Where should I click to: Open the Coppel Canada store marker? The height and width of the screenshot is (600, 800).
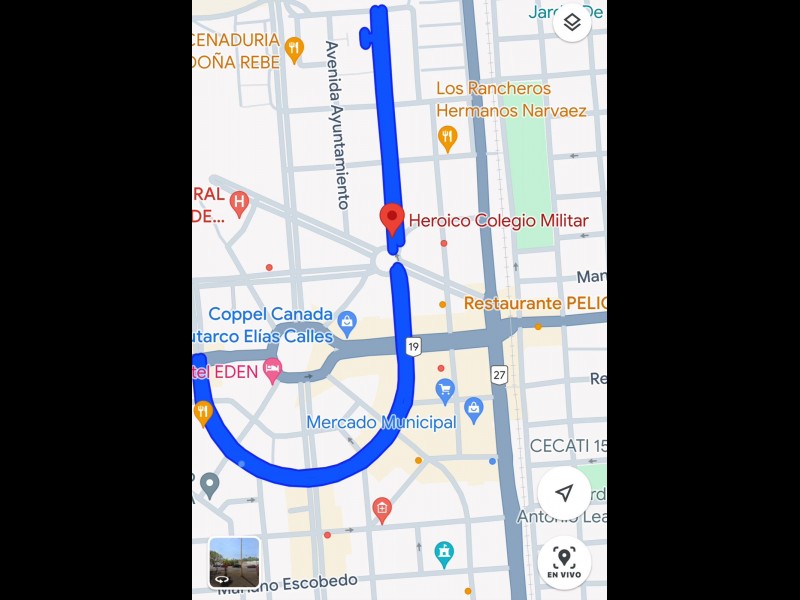coord(347,321)
